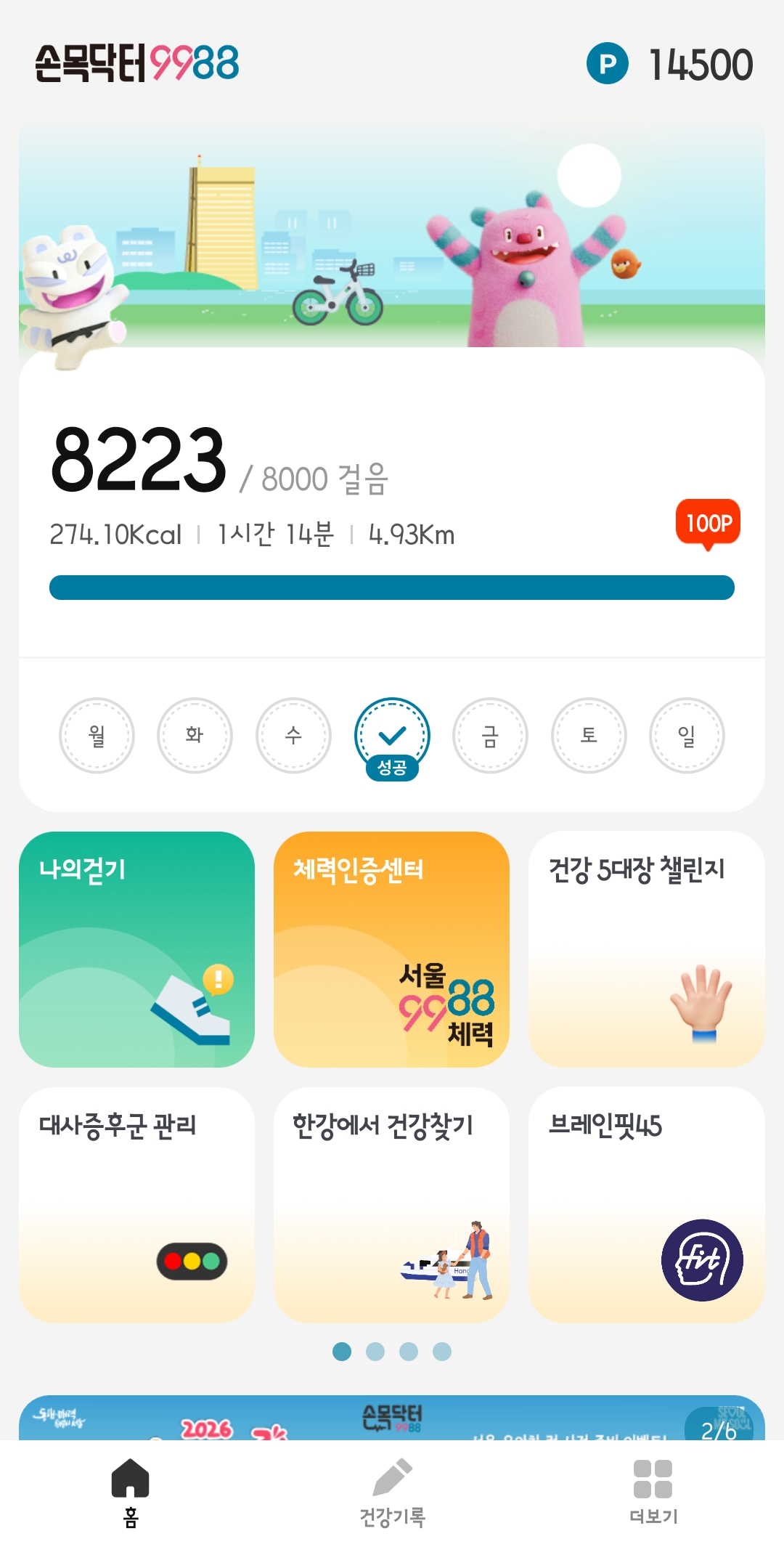The height and width of the screenshot is (1547, 784).
Task: Select the 금 day circle
Action: pos(490,735)
